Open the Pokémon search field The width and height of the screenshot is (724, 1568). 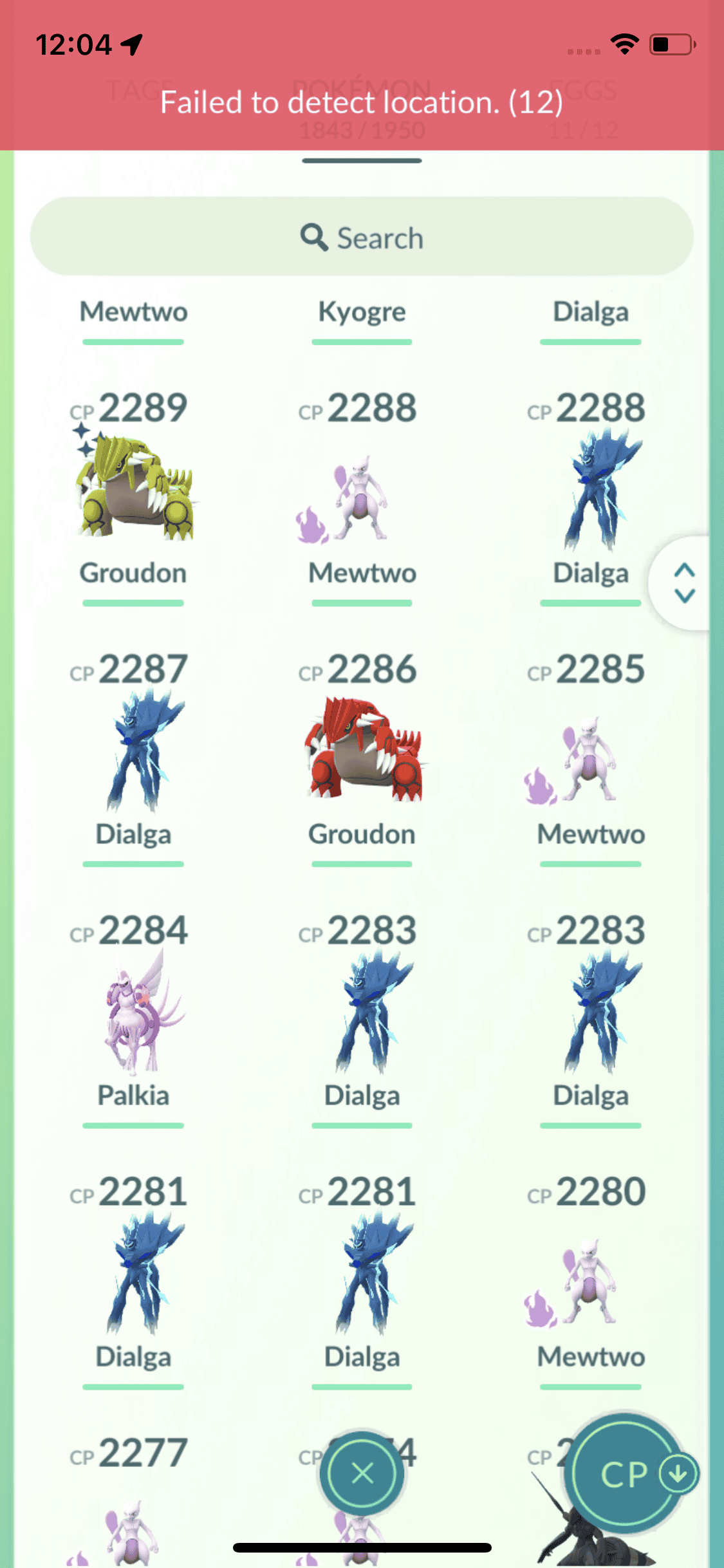tap(362, 238)
